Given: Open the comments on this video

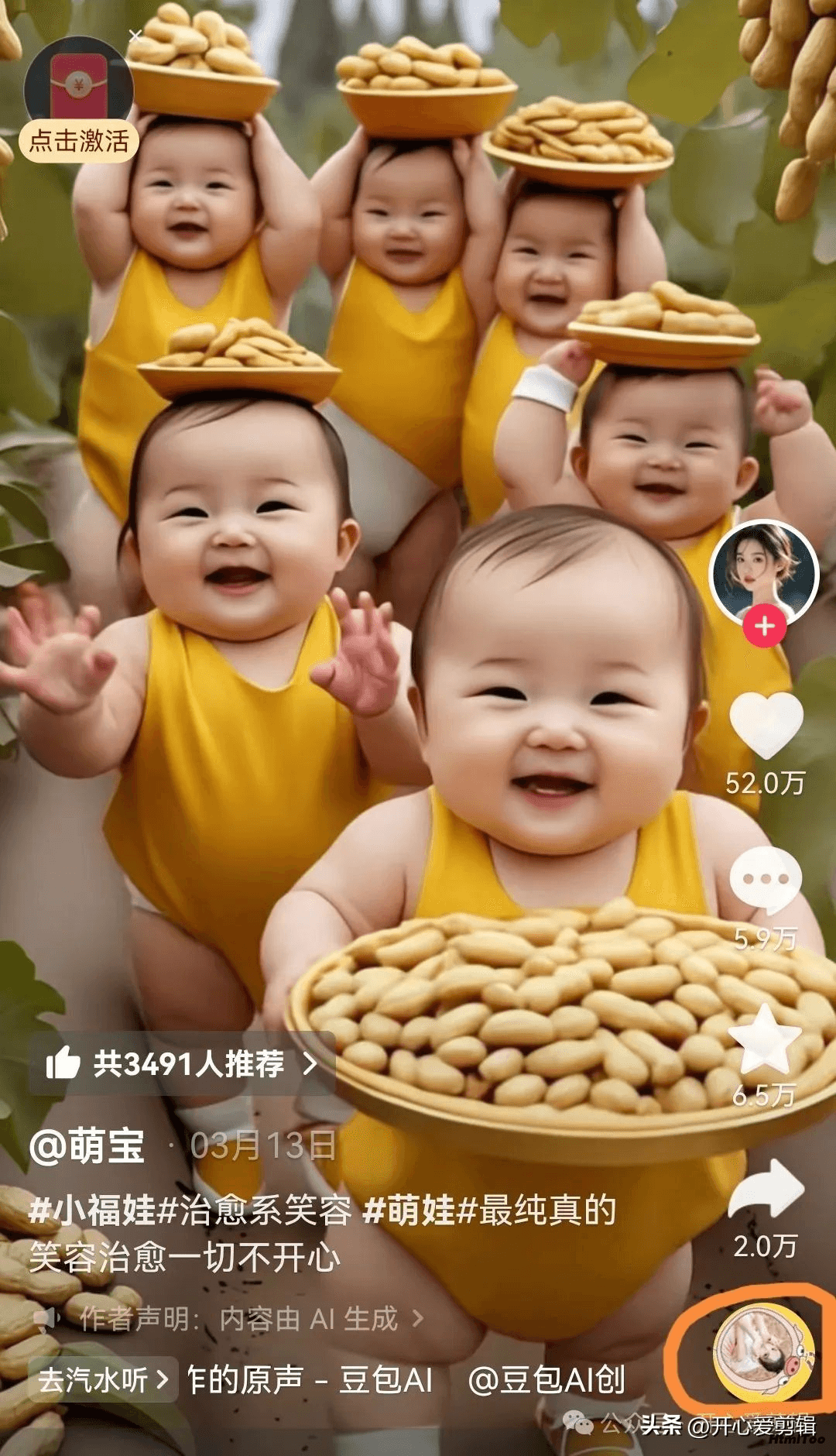Looking at the screenshot, I should point(766,881).
